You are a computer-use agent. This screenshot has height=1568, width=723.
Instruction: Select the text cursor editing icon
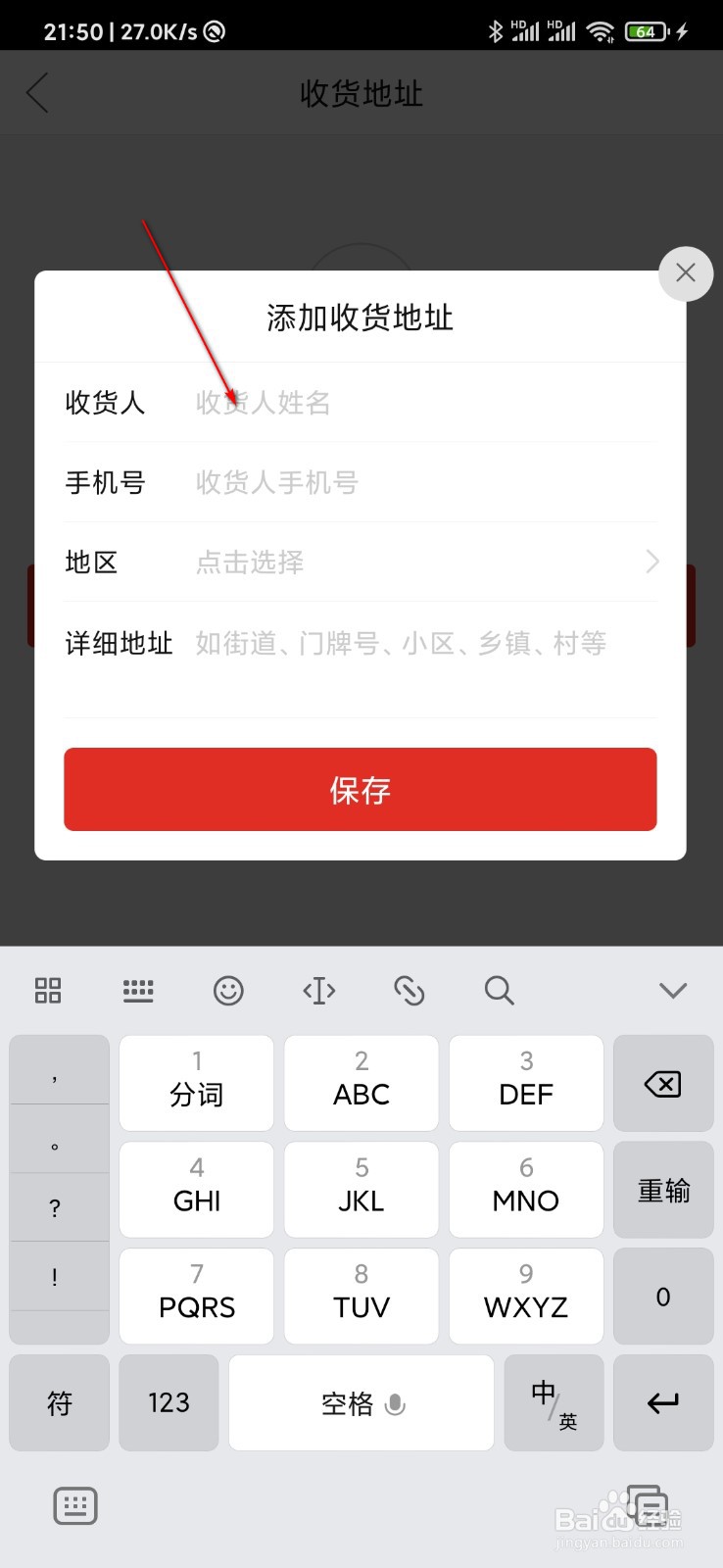click(x=318, y=991)
